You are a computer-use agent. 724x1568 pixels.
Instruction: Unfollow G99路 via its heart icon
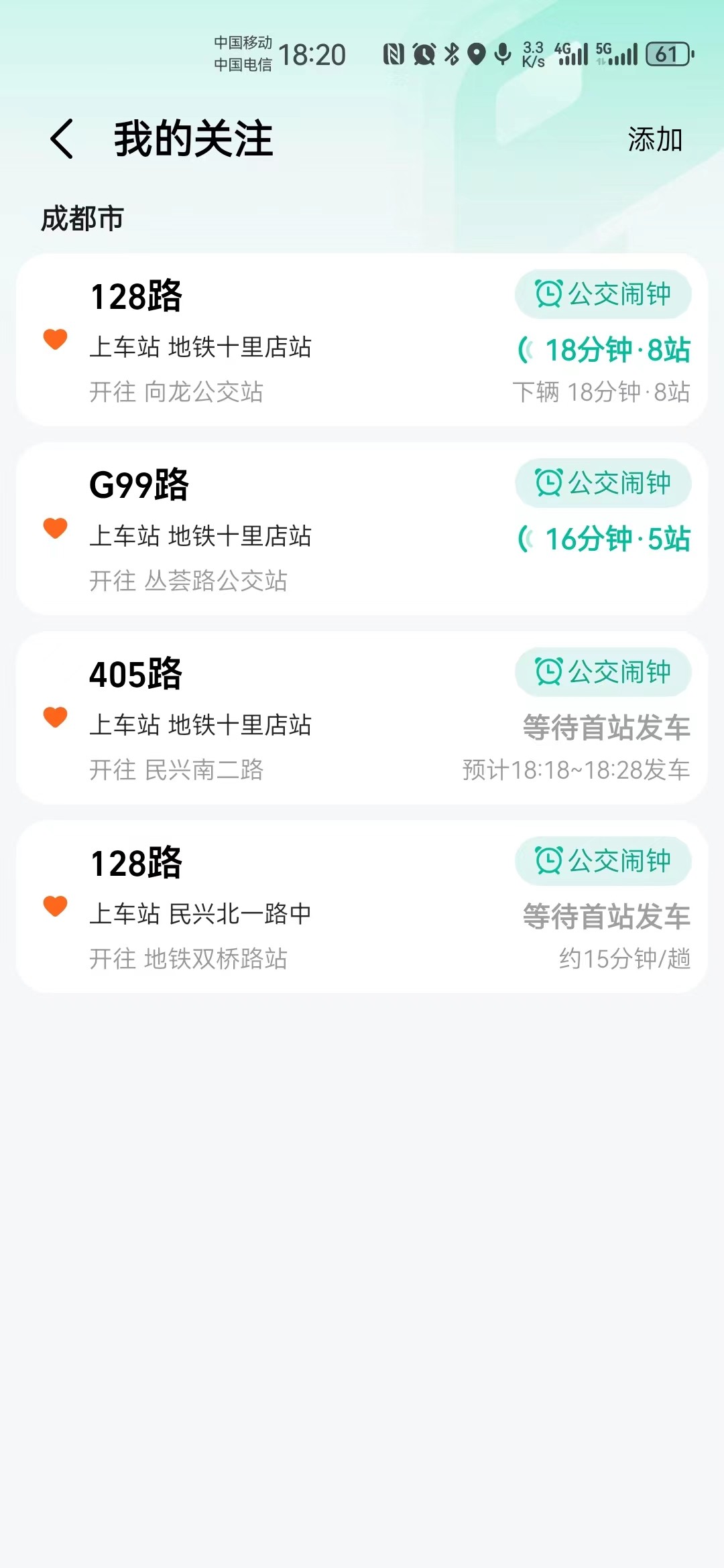click(55, 528)
